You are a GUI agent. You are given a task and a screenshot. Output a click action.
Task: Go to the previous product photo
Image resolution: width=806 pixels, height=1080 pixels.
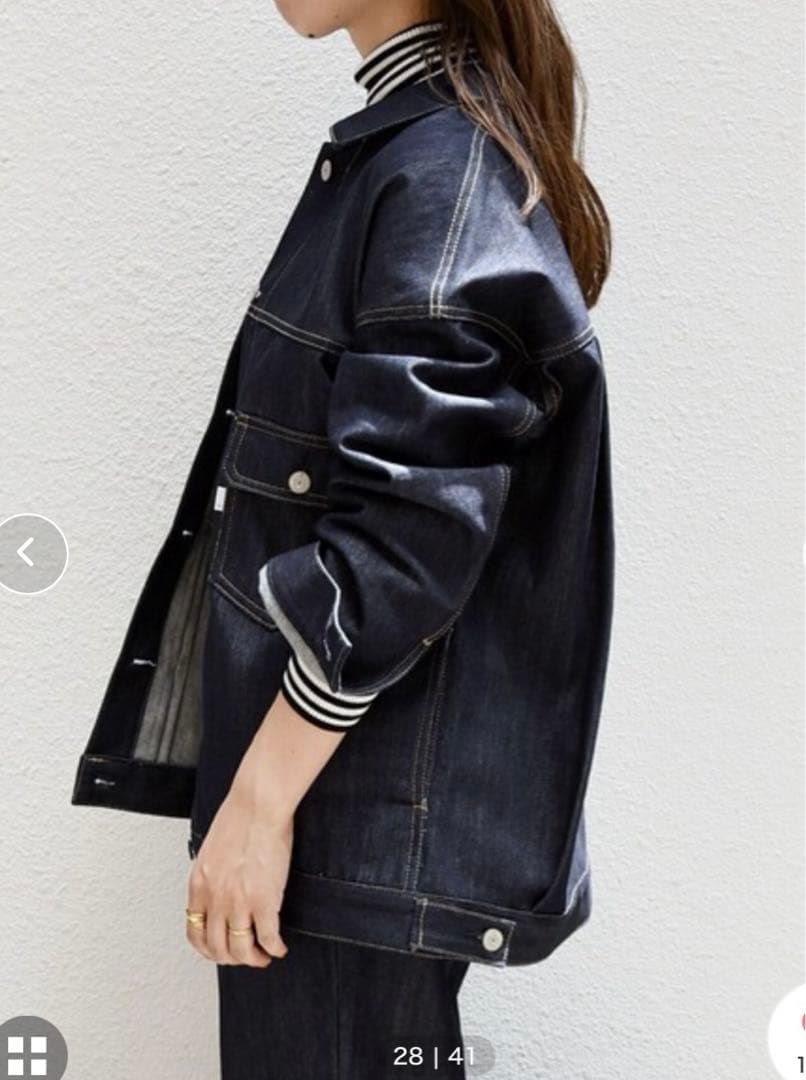click(x=29, y=553)
